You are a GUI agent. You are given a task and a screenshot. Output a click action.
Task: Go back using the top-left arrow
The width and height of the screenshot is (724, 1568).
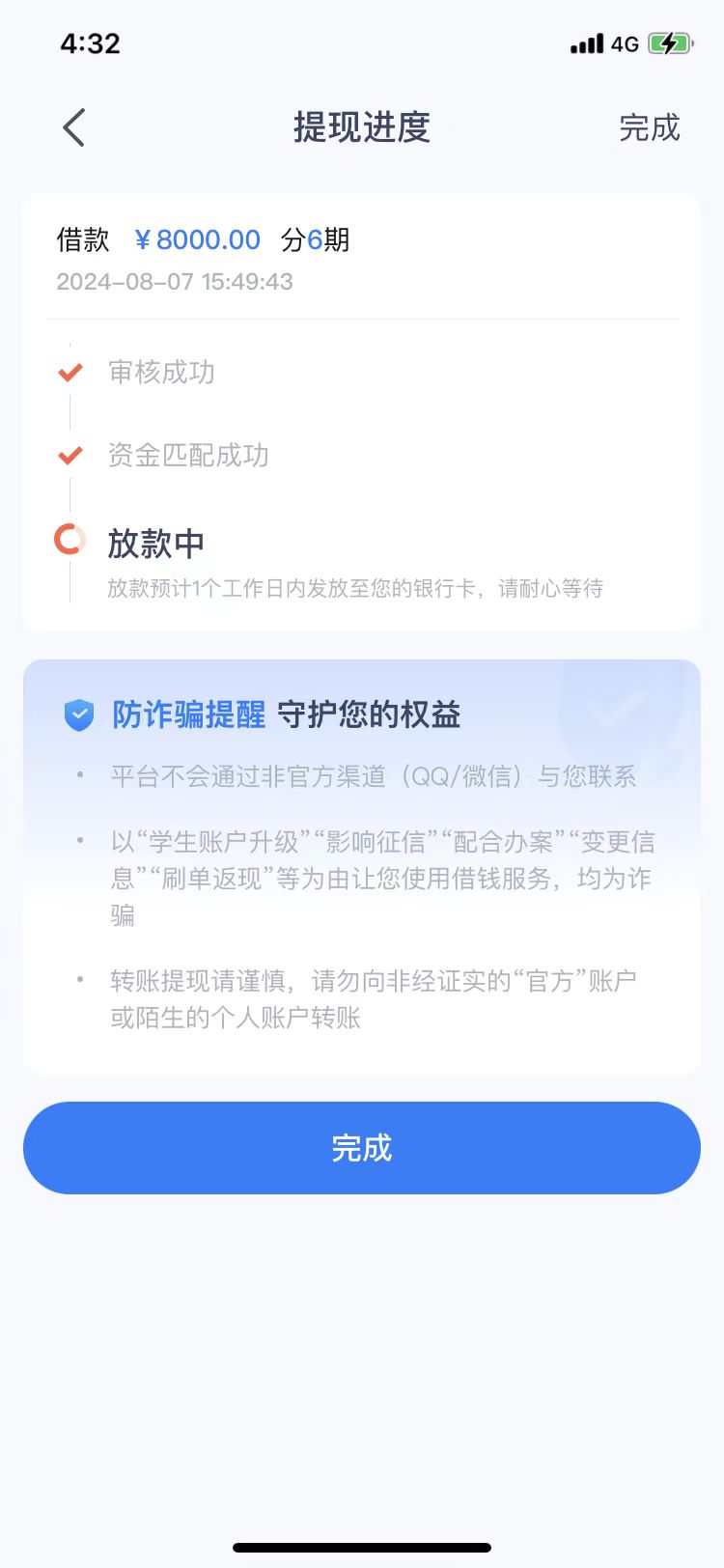coord(73,127)
